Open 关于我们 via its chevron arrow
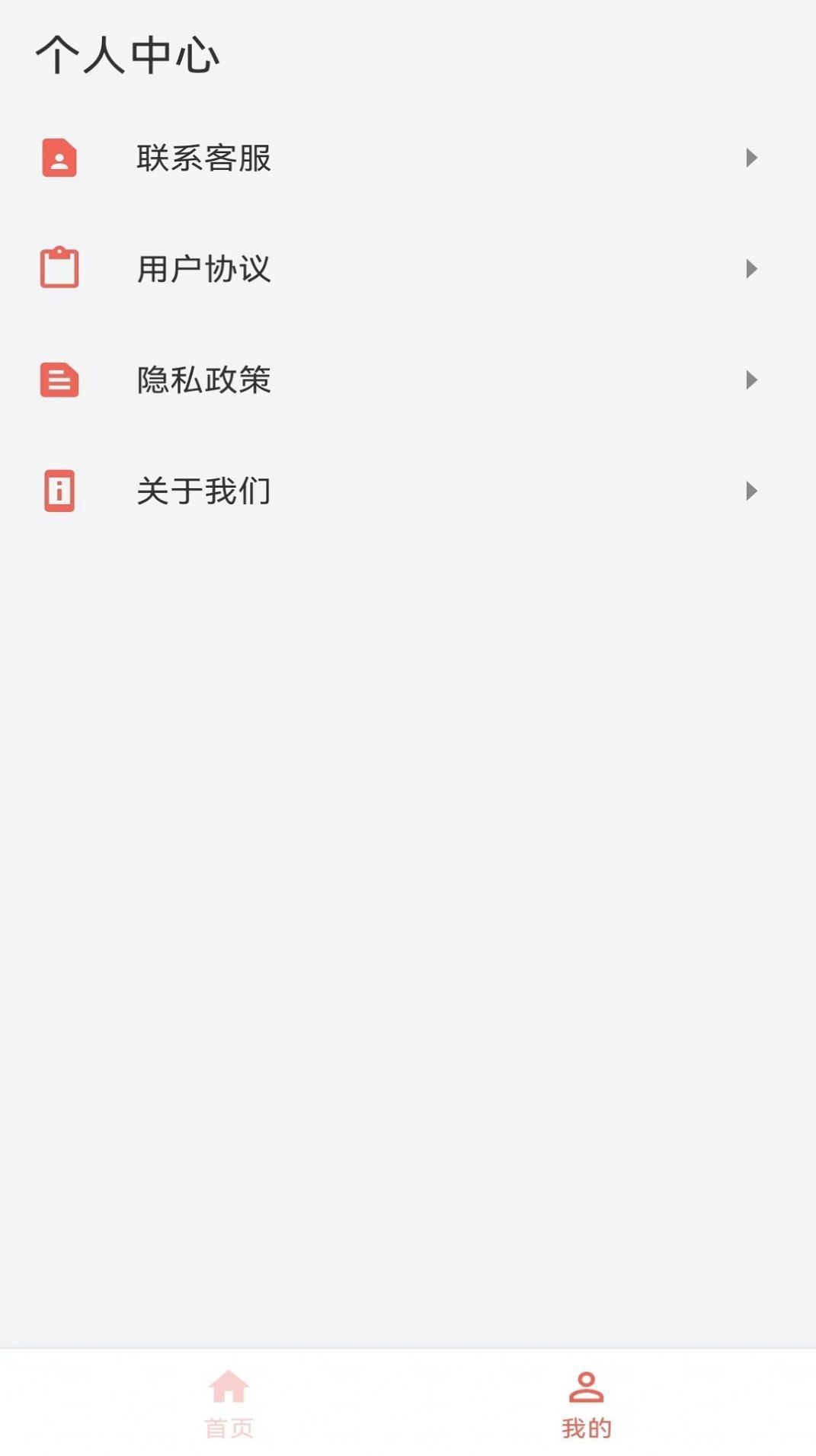The height and width of the screenshot is (1456, 816). tap(752, 491)
